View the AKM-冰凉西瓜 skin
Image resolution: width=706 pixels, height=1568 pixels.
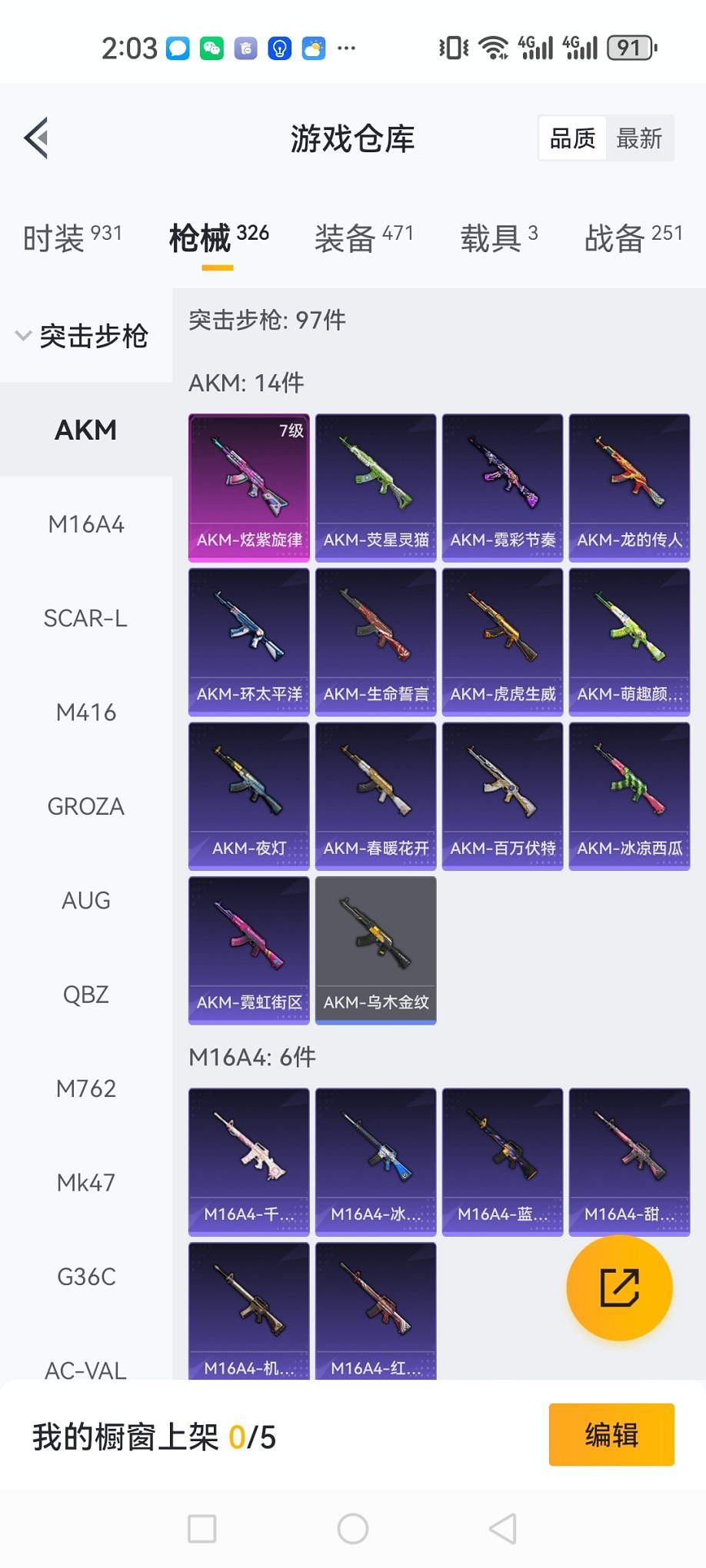(x=629, y=796)
